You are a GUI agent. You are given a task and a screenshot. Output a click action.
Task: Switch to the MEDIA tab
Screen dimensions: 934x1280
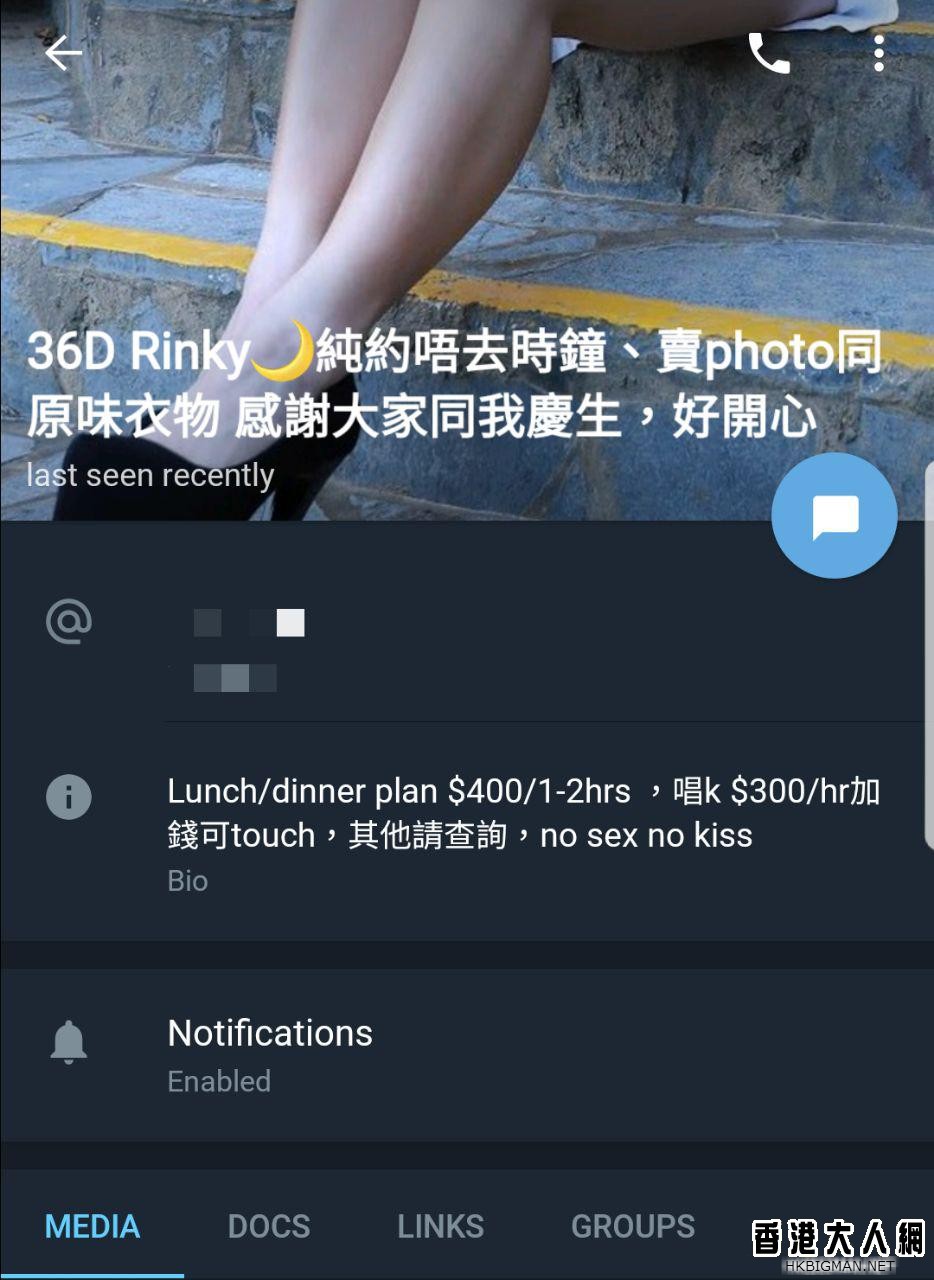coord(92,1226)
